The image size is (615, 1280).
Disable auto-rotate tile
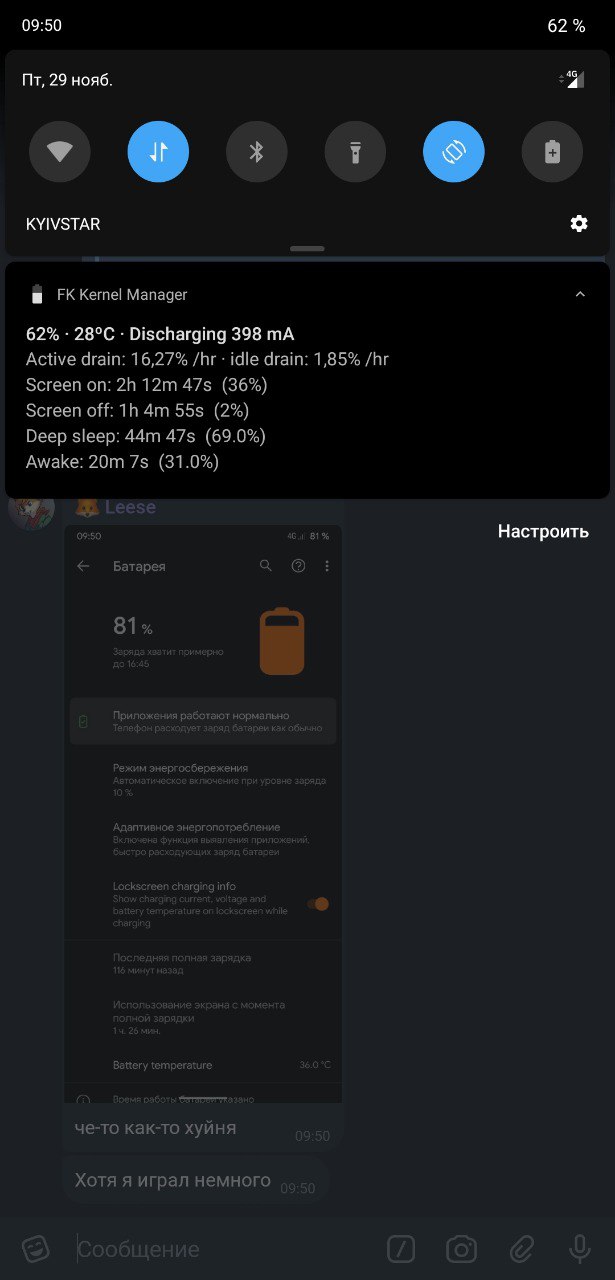(x=453, y=152)
